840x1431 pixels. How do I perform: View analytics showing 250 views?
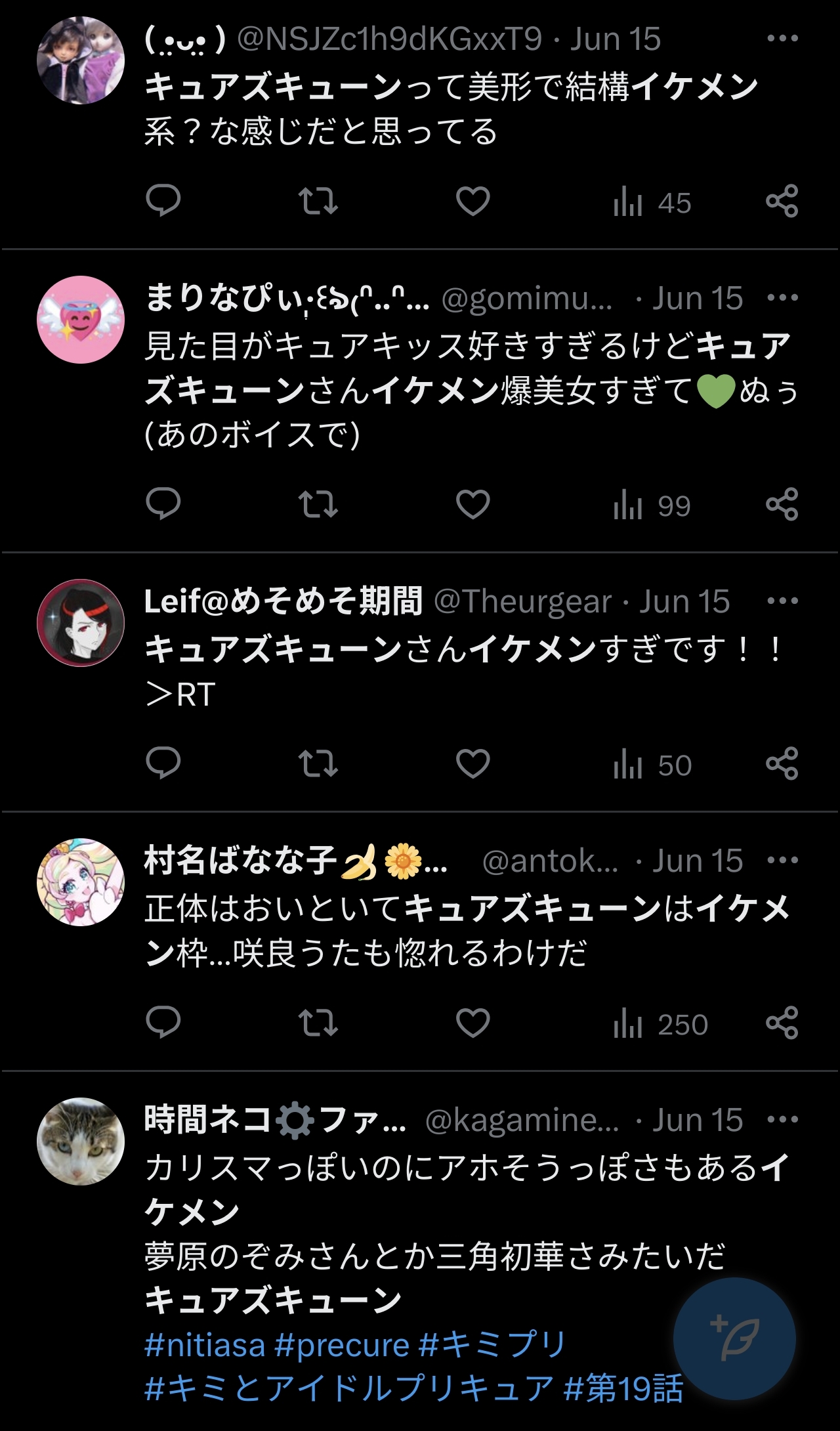[x=660, y=1024]
